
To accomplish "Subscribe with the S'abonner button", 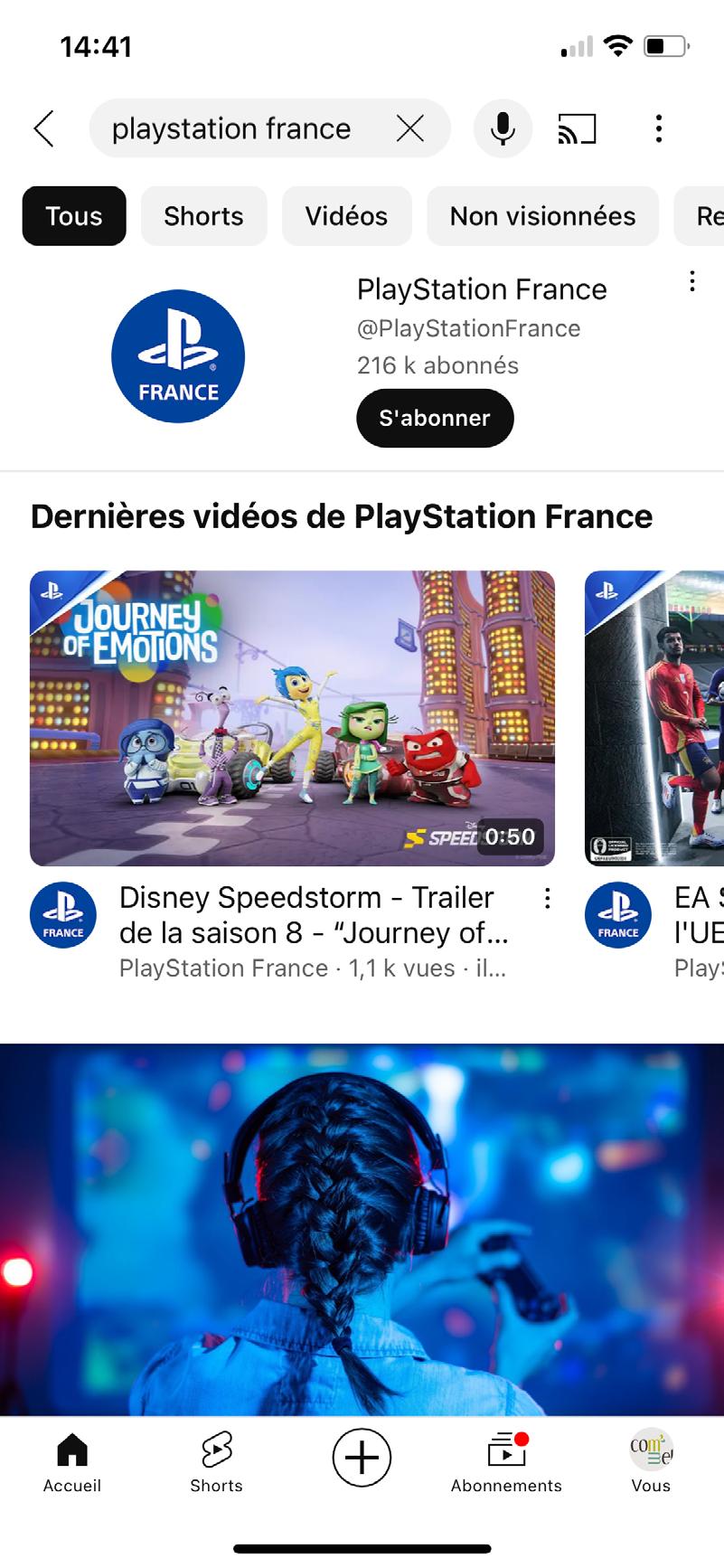I will pos(435,418).
